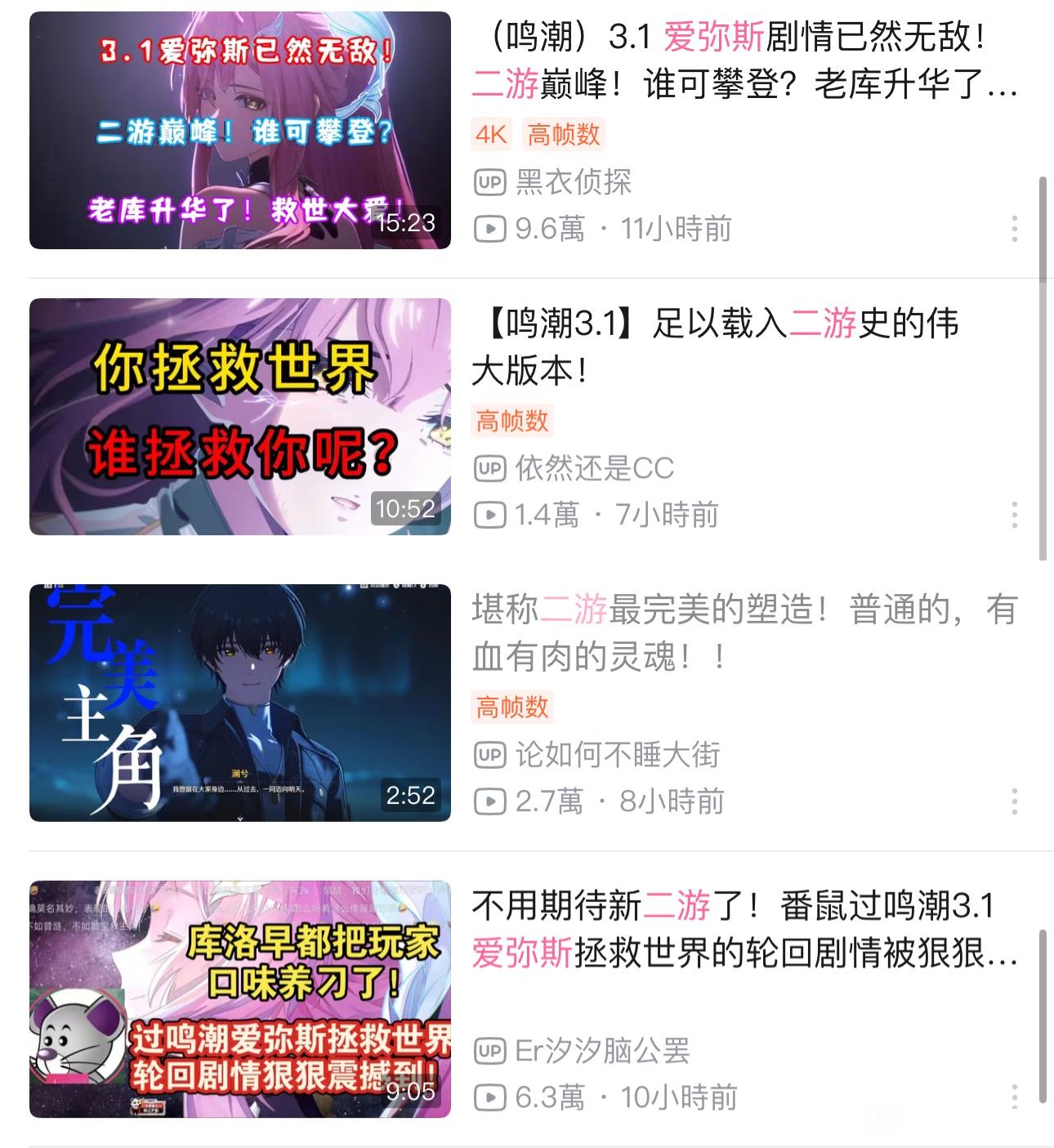Open more options for 论如何不睡大街's video
The height and width of the screenshot is (1148, 1054).
pos(1014,802)
